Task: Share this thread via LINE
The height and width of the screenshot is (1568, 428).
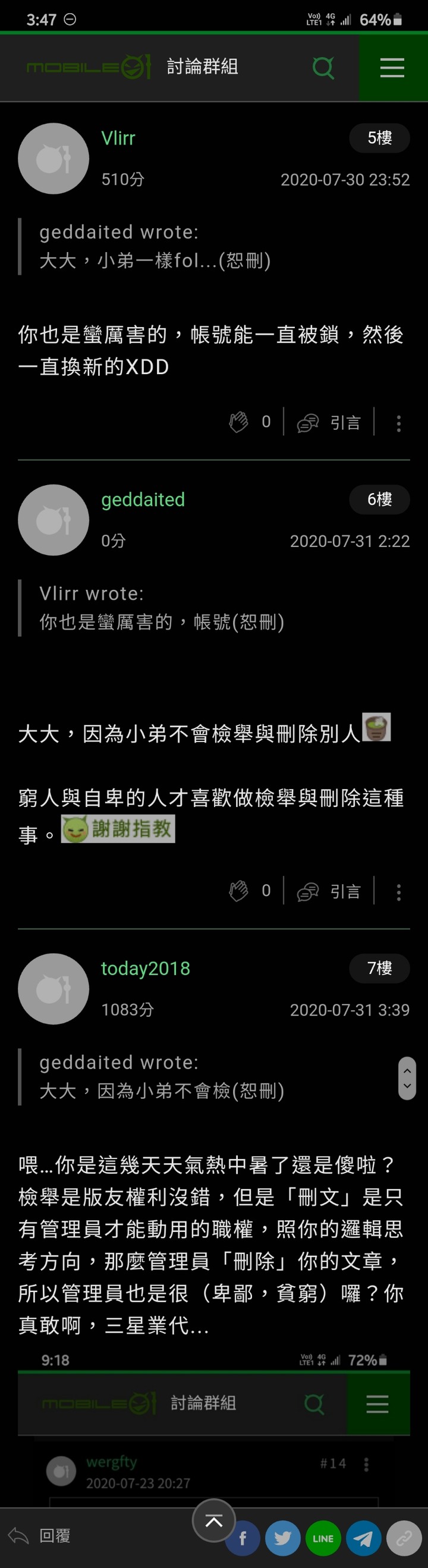Action: pos(323,1538)
